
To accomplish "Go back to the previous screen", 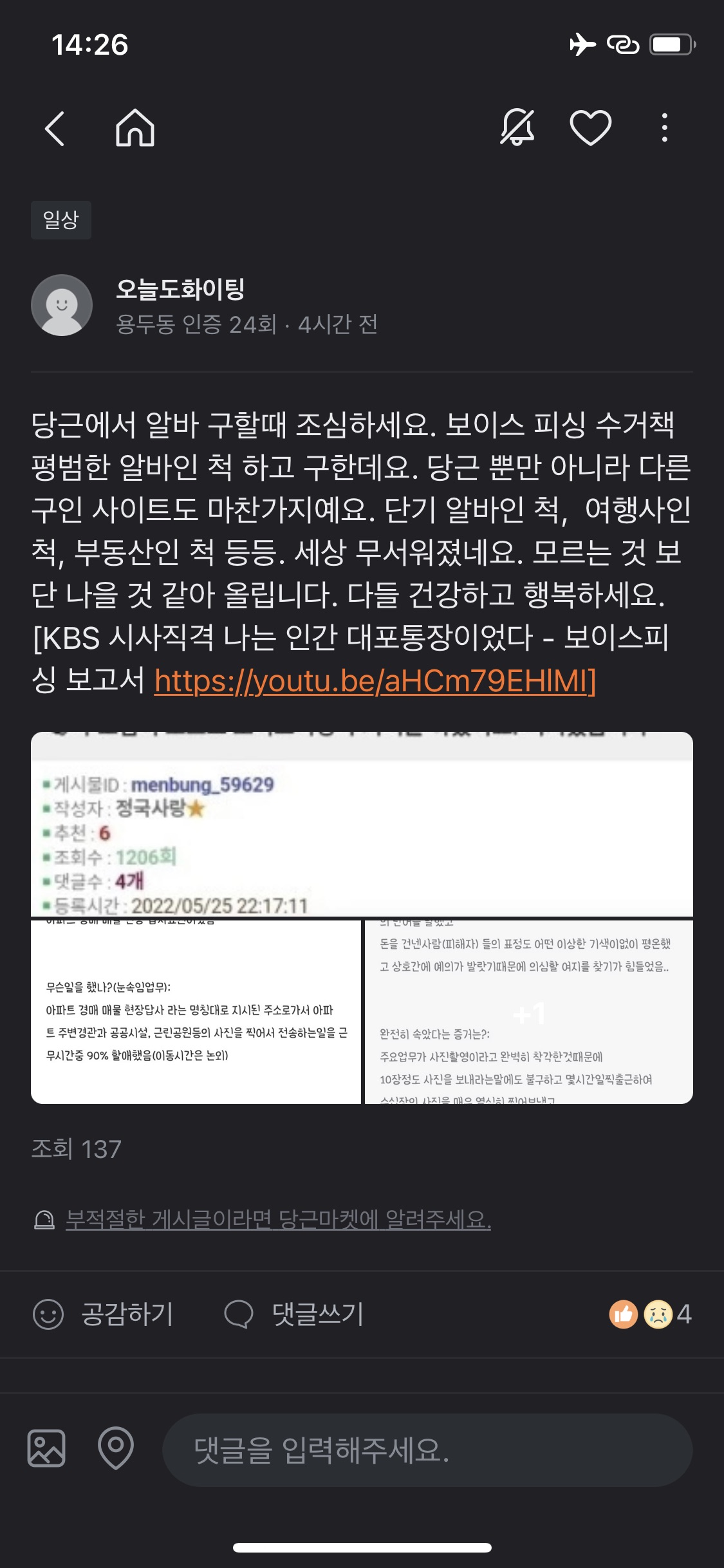I will pos(55,128).
